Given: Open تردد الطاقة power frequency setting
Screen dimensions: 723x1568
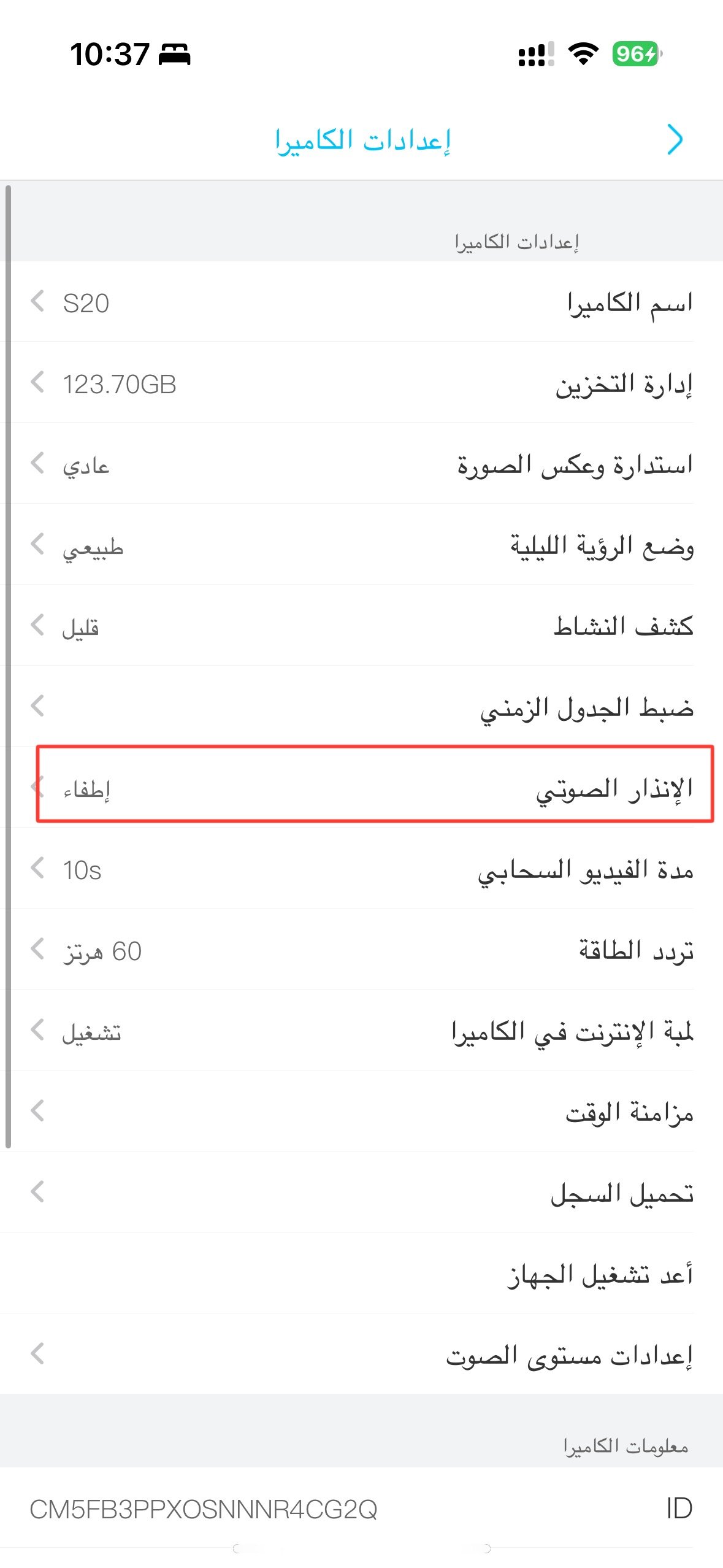Looking at the screenshot, I should [x=362, y=950].
